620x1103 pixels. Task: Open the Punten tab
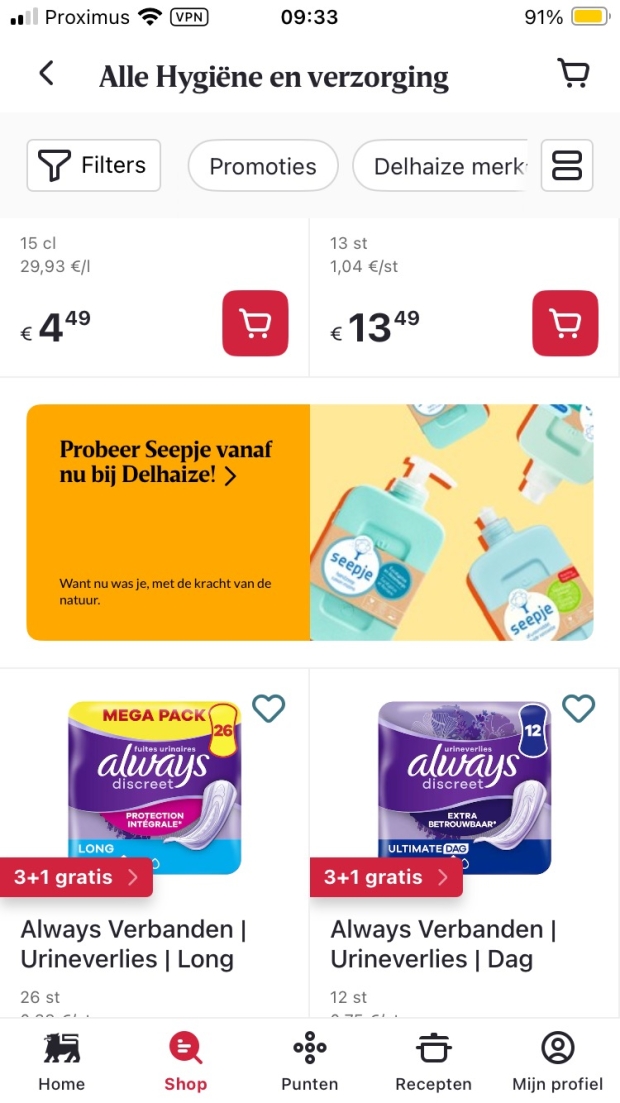point(309,1062)
